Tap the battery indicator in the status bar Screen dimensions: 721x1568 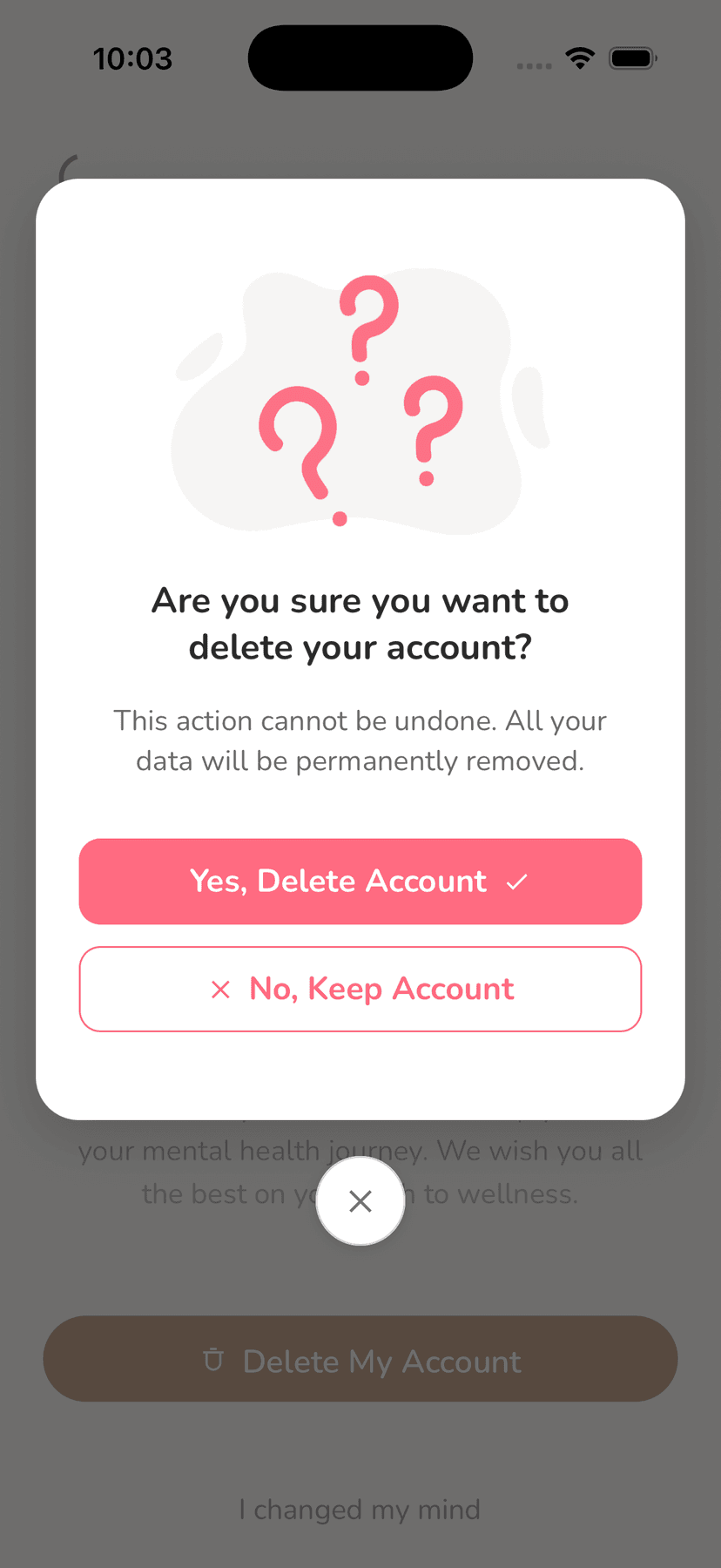click(633, 57)
